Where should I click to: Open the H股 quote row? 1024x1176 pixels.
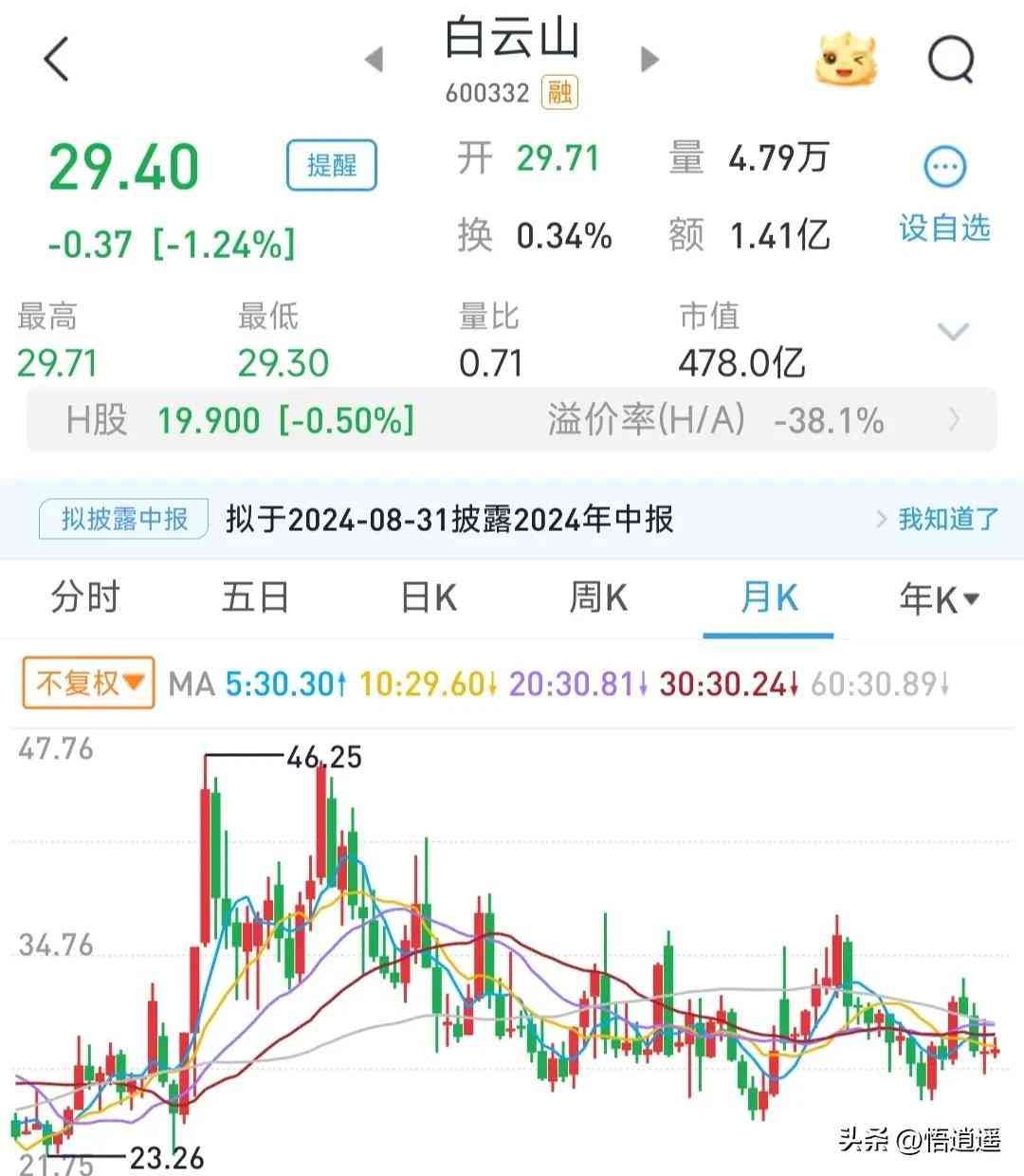(512, 419)
